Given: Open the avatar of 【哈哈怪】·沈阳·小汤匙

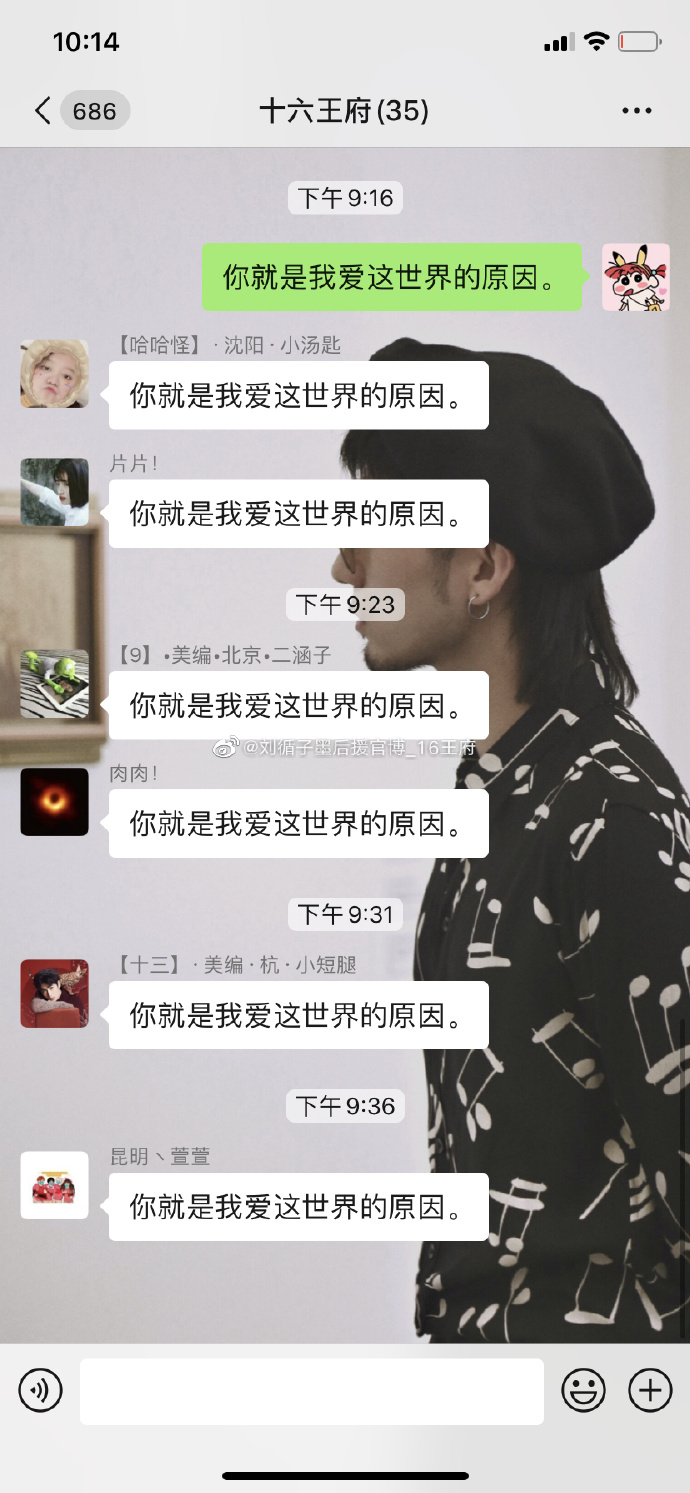Looking at the screenshot, I should coord(55,373).
